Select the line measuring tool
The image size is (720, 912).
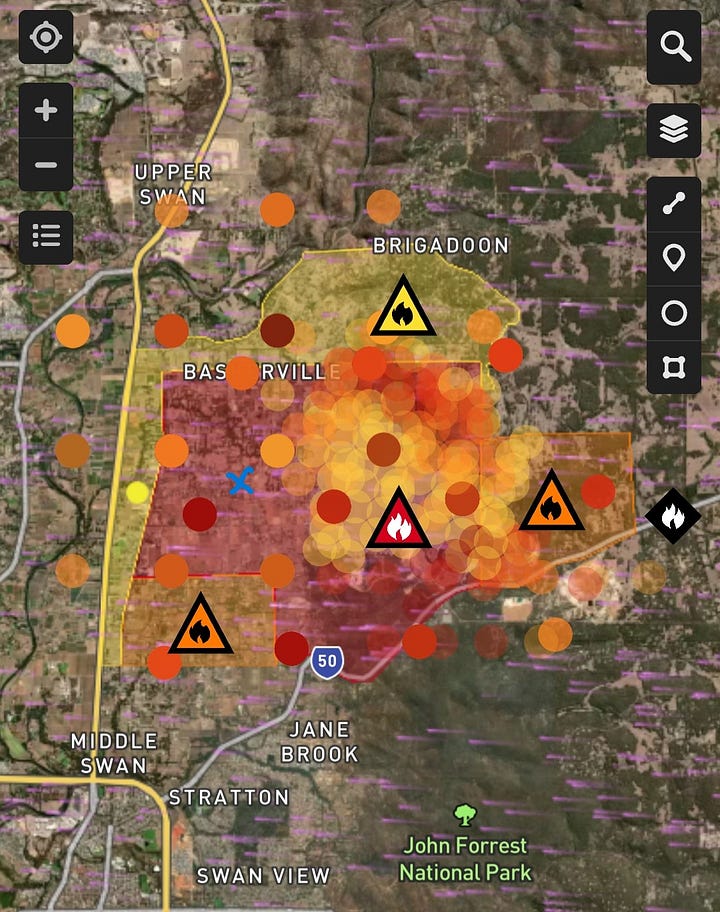point(674,204)
